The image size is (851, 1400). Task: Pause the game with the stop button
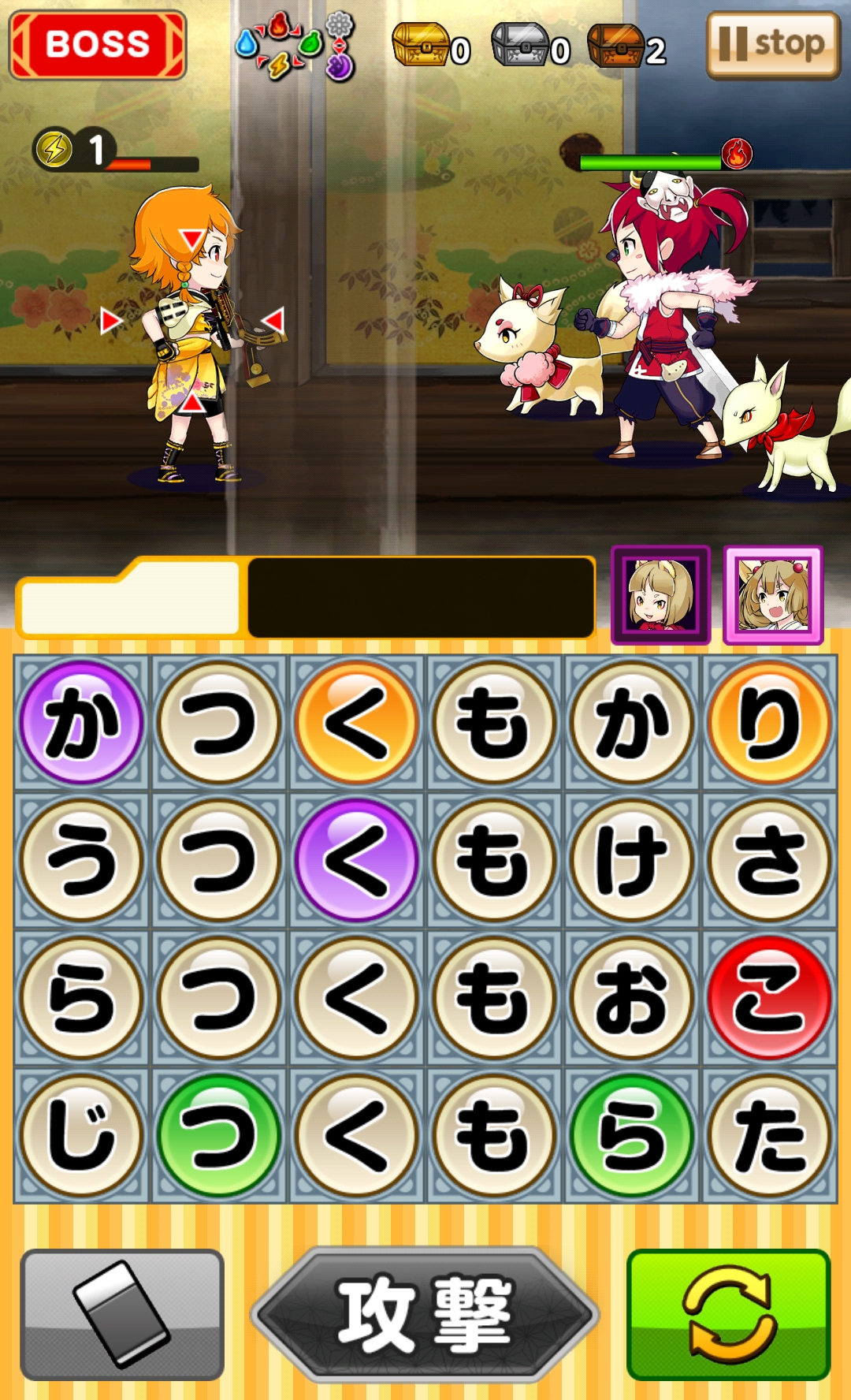(x=774, y=45)
